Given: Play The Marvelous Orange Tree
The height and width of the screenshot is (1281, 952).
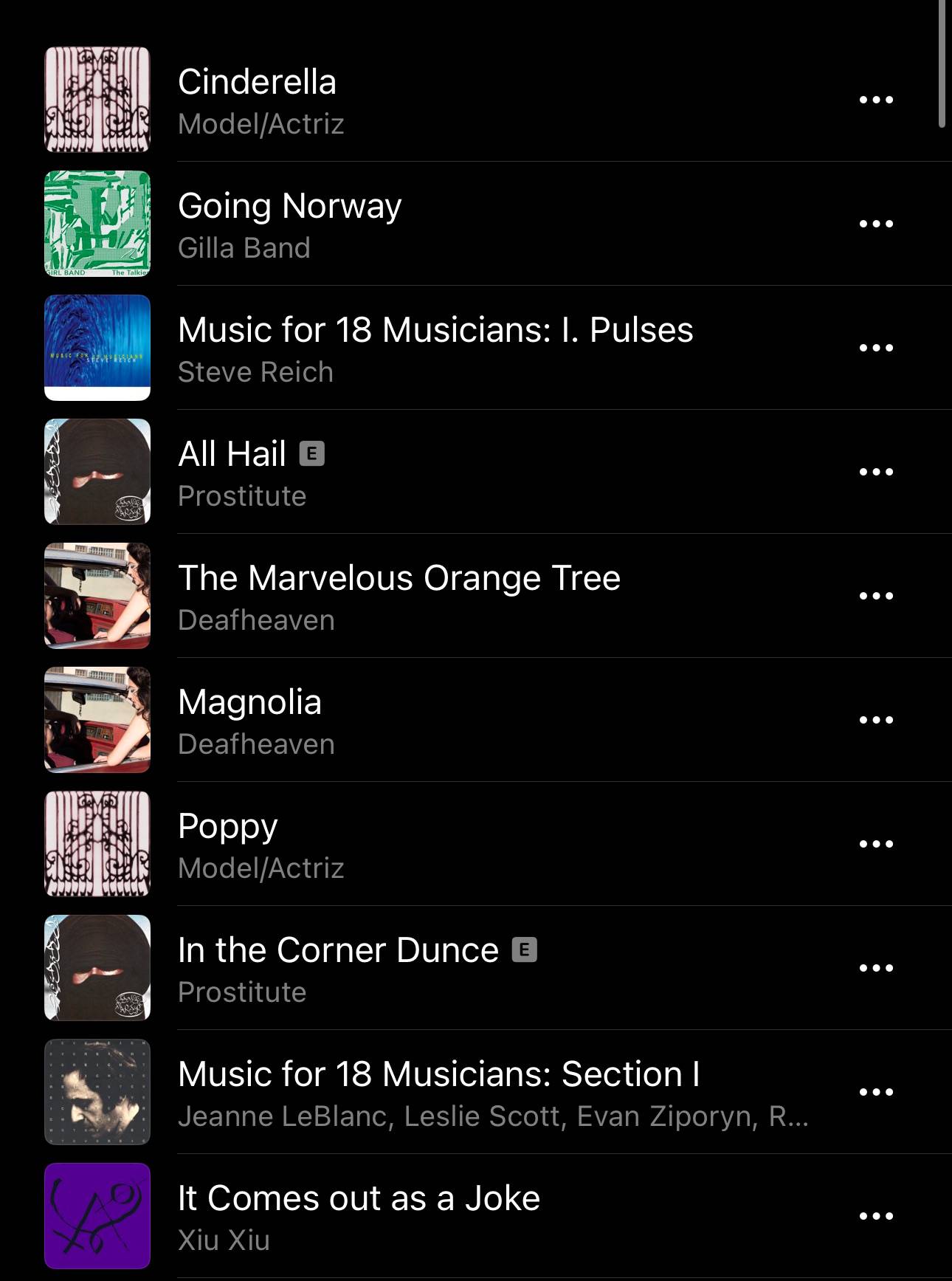Looking at the screenshot, I should click(x=476, y=596).
